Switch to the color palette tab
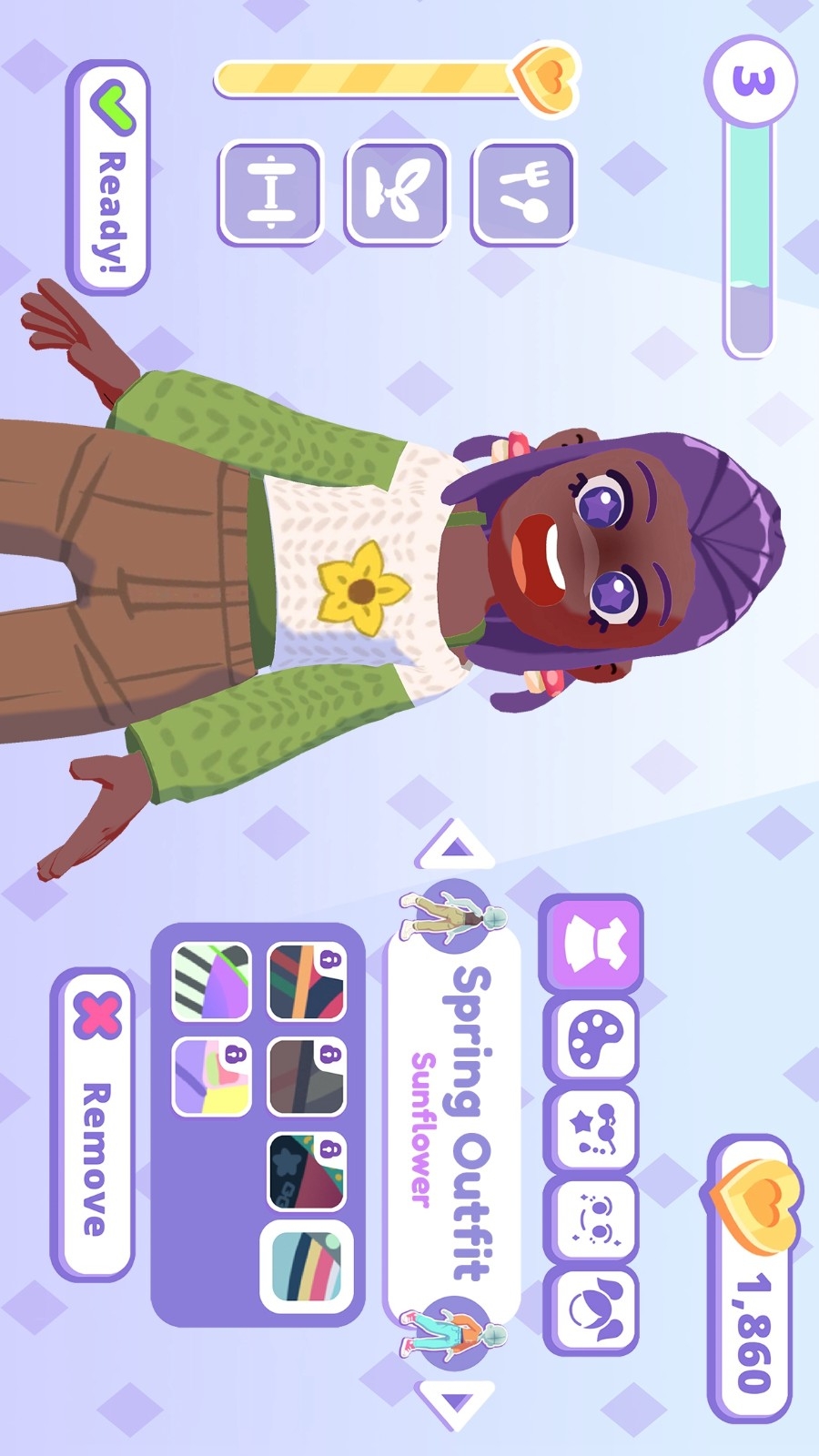Viewport: 819px width, 1456px height. [x=593, y=1038]
